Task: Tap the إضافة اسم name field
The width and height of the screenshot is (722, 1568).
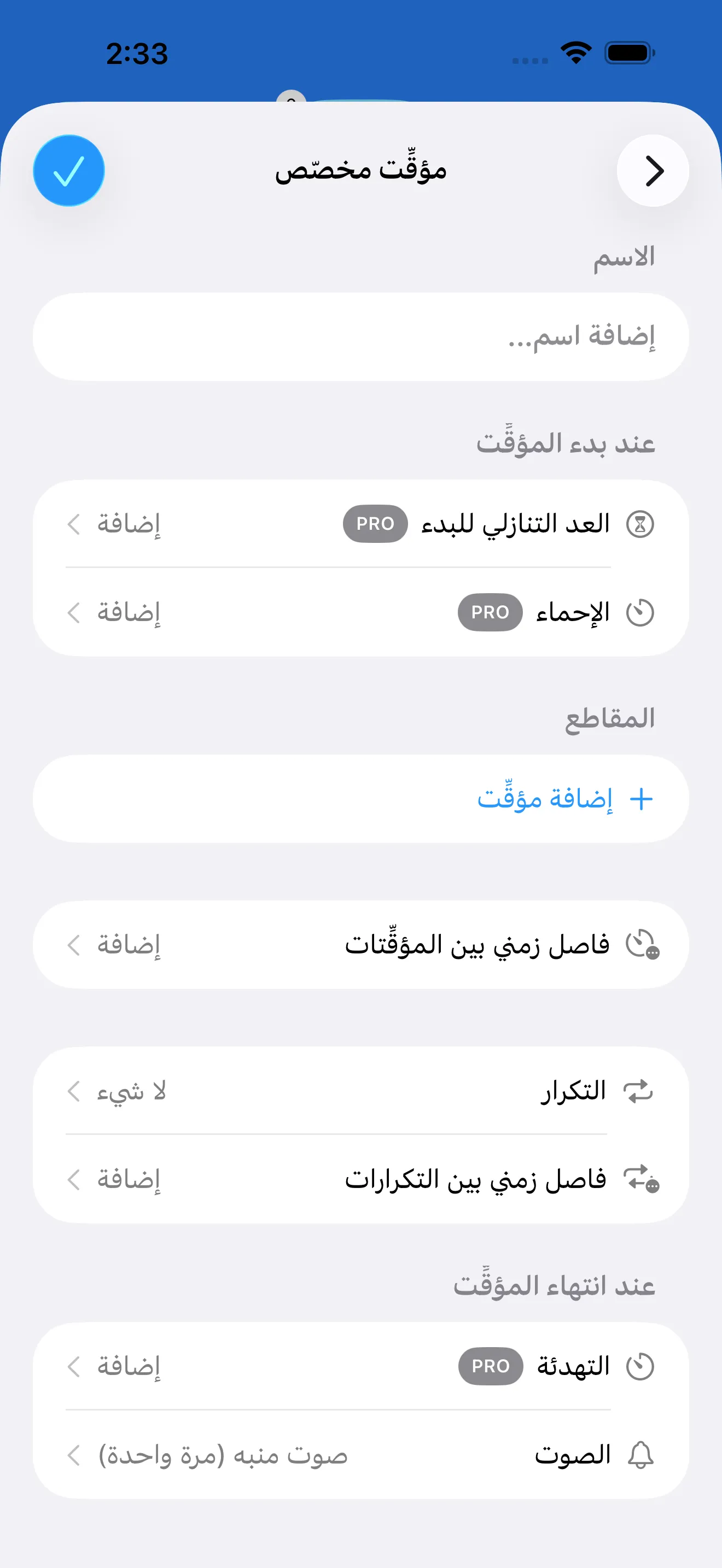Action: 360,337
